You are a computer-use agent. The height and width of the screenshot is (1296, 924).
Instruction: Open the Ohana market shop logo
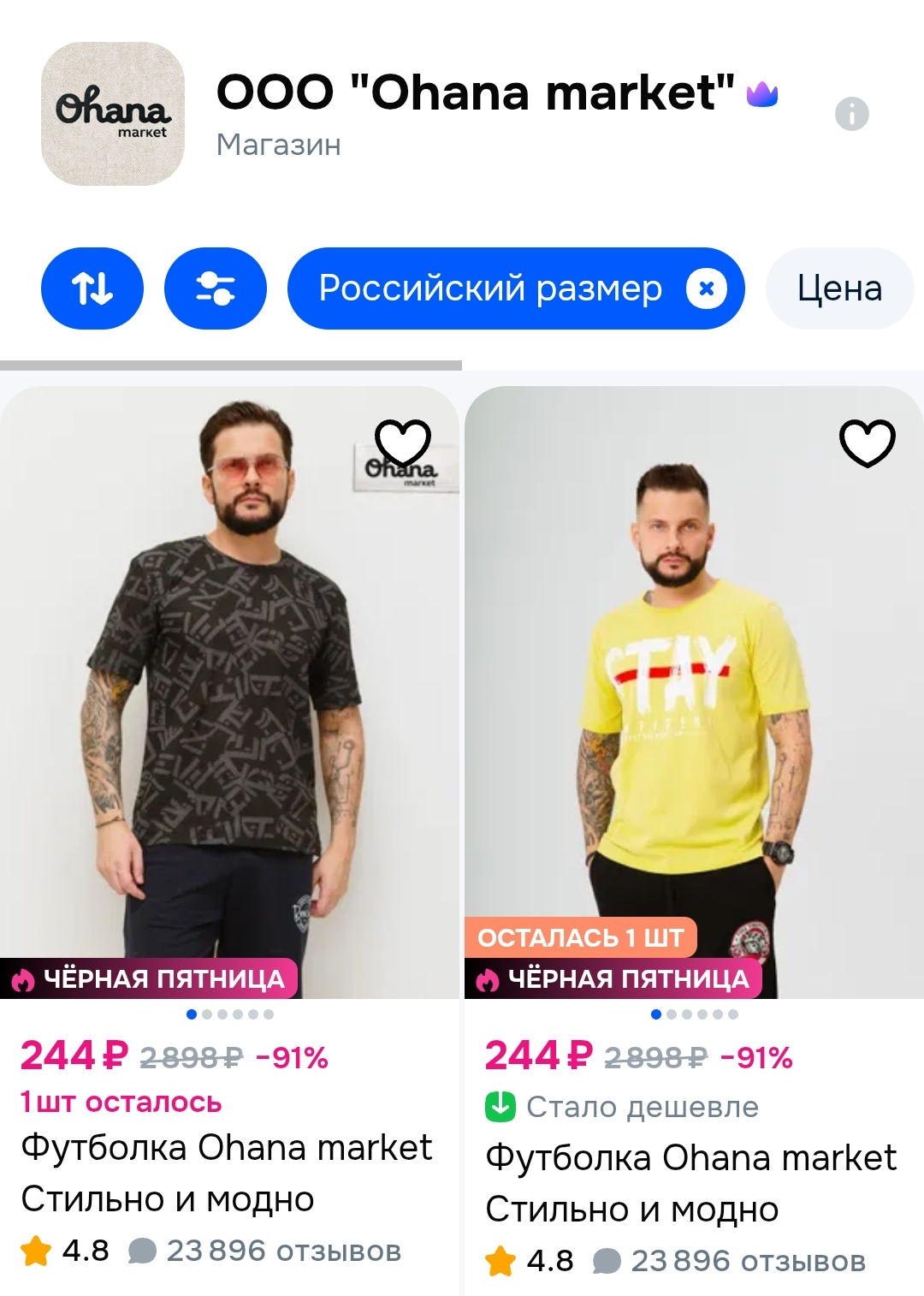tap(113, 114)
